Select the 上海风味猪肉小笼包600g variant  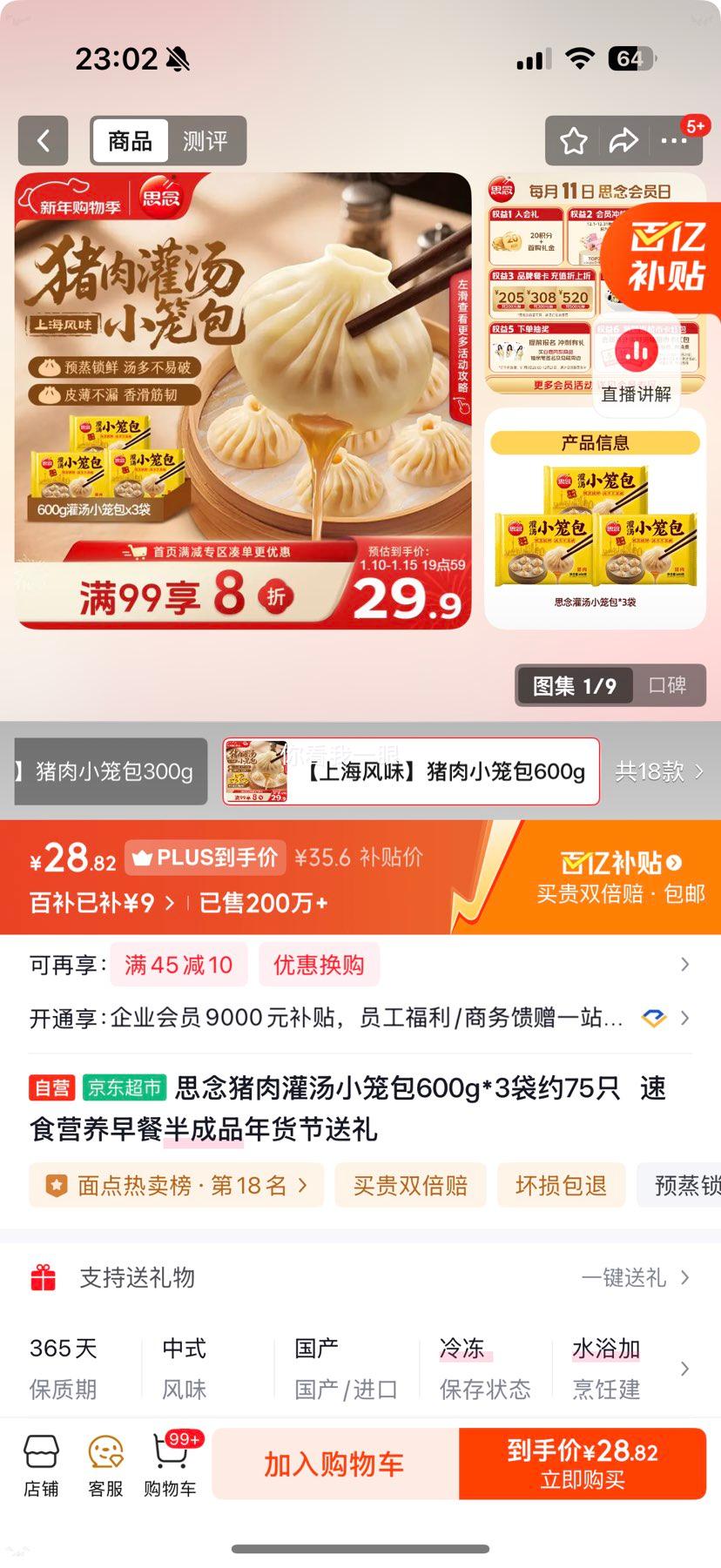click(x=409, y=772)
